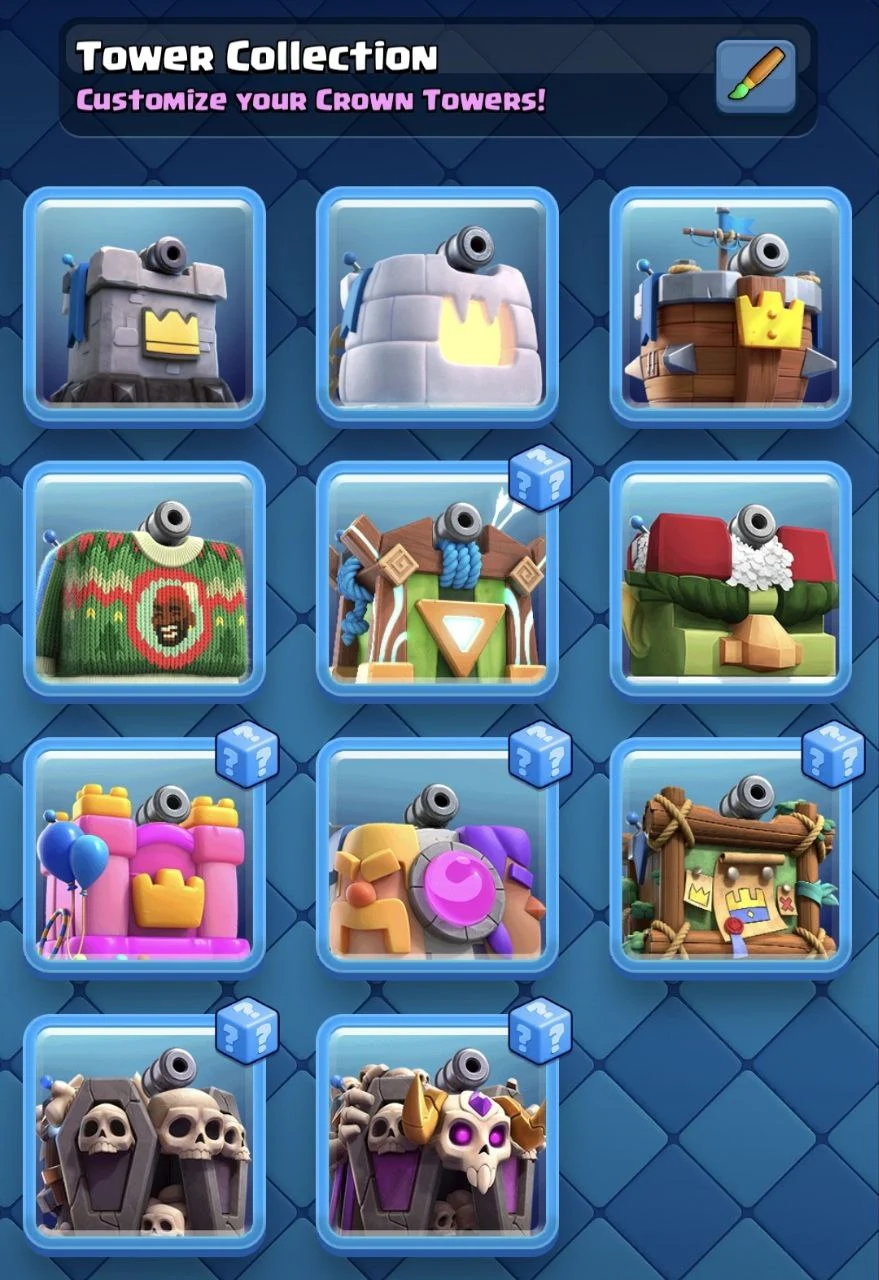Screen dimensions: 879x1280
Task: Pick the treasure map jungle tower skin
Action: [x=730, y=856]
